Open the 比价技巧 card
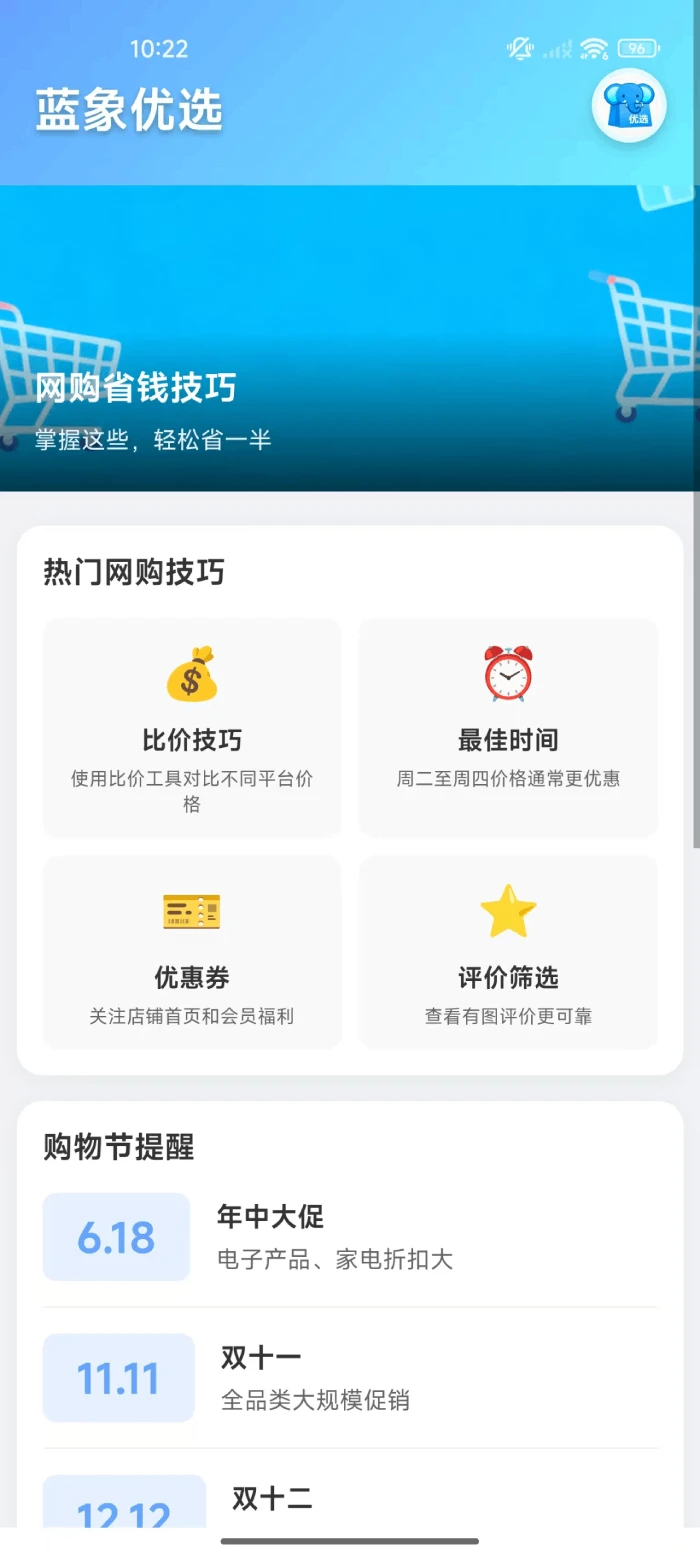The width and height of the screenshot is (700, 1555). [192, 727]
